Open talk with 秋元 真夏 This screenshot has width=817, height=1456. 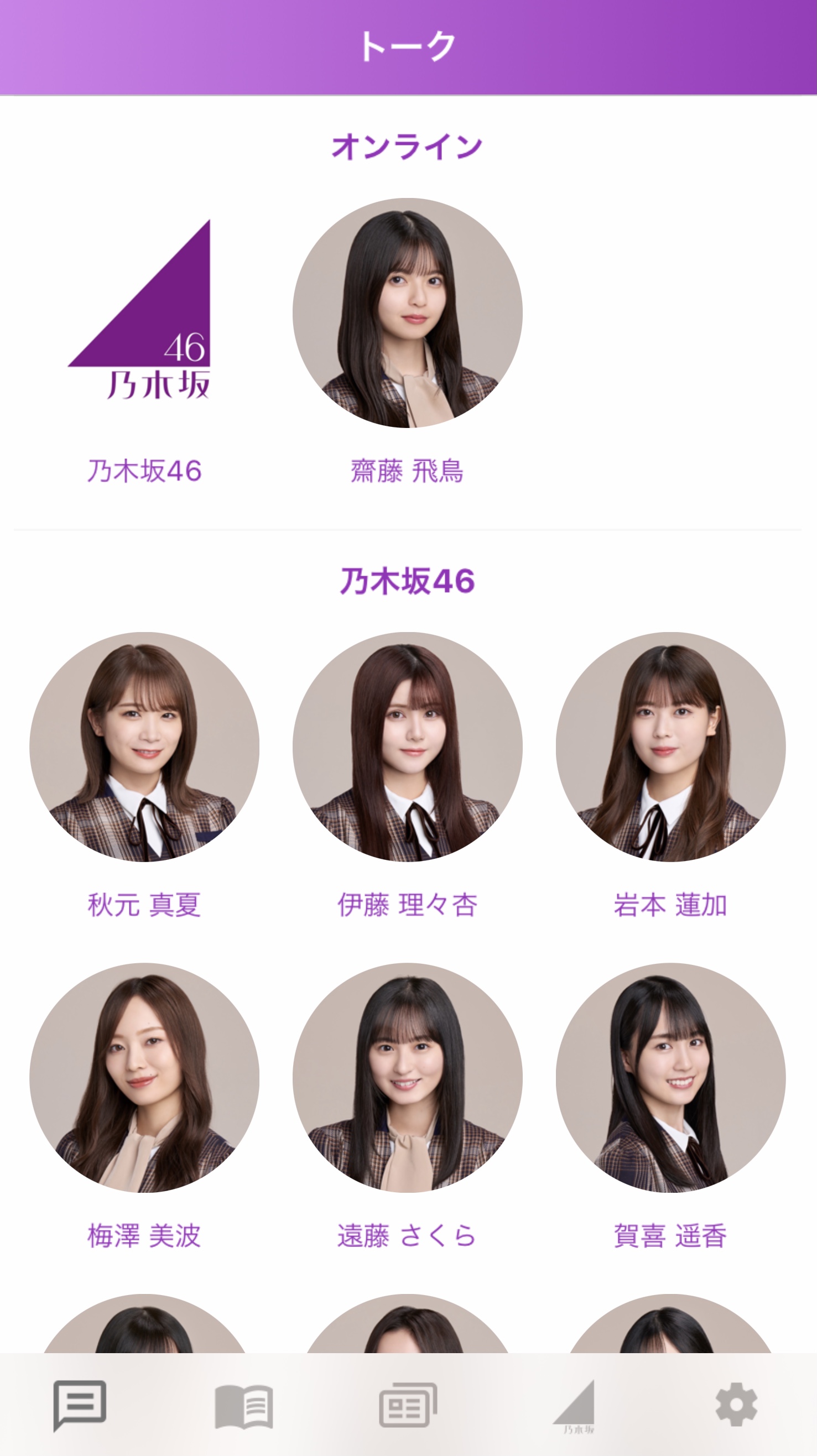144,747
